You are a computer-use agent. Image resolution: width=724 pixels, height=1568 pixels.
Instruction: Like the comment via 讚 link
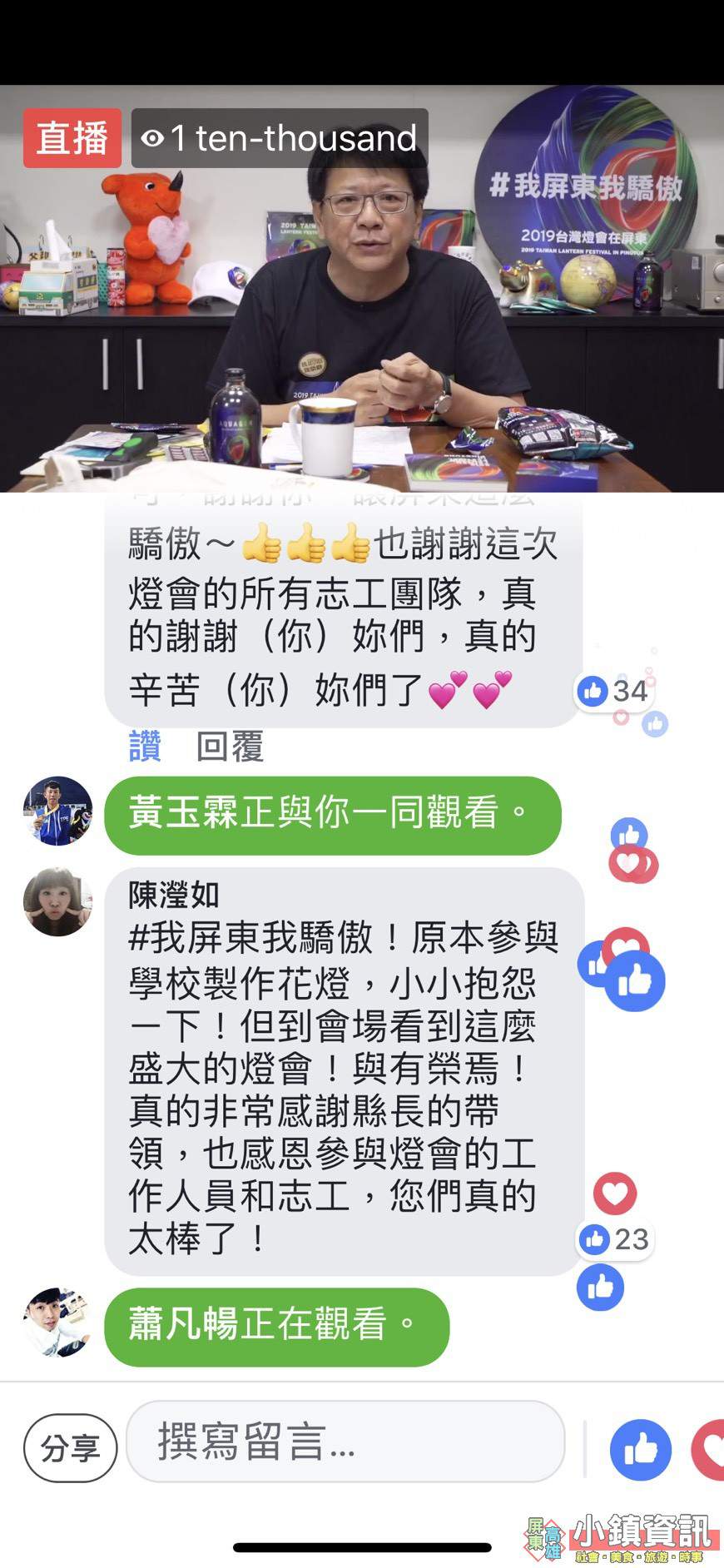[x=145, y=747]
